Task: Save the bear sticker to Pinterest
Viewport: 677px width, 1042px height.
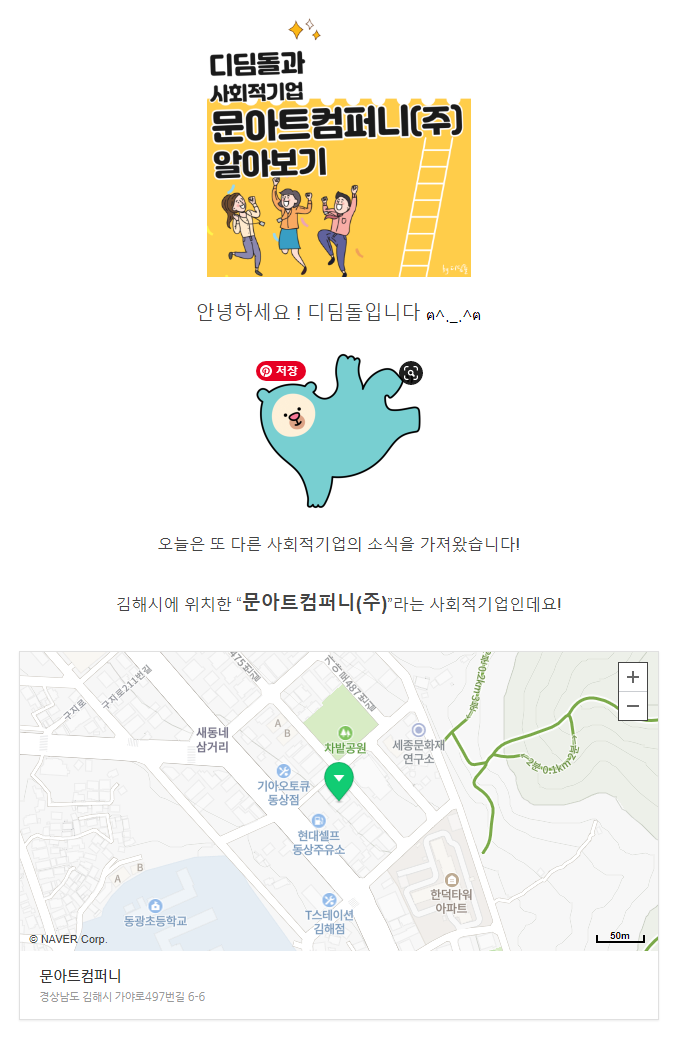Action: (x=281, y=370)
